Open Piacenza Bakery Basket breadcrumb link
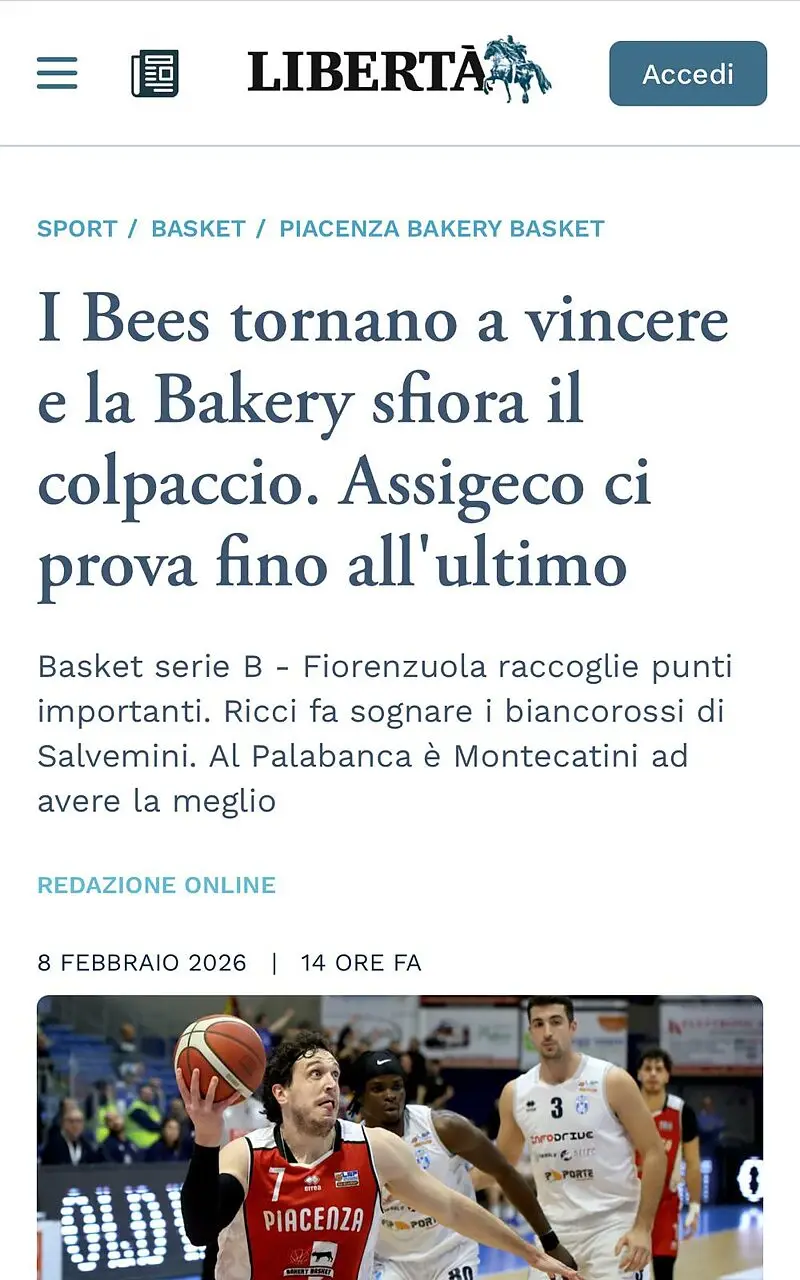The width and height of the screenshot is (800, 1280). [x=442, y=228]
